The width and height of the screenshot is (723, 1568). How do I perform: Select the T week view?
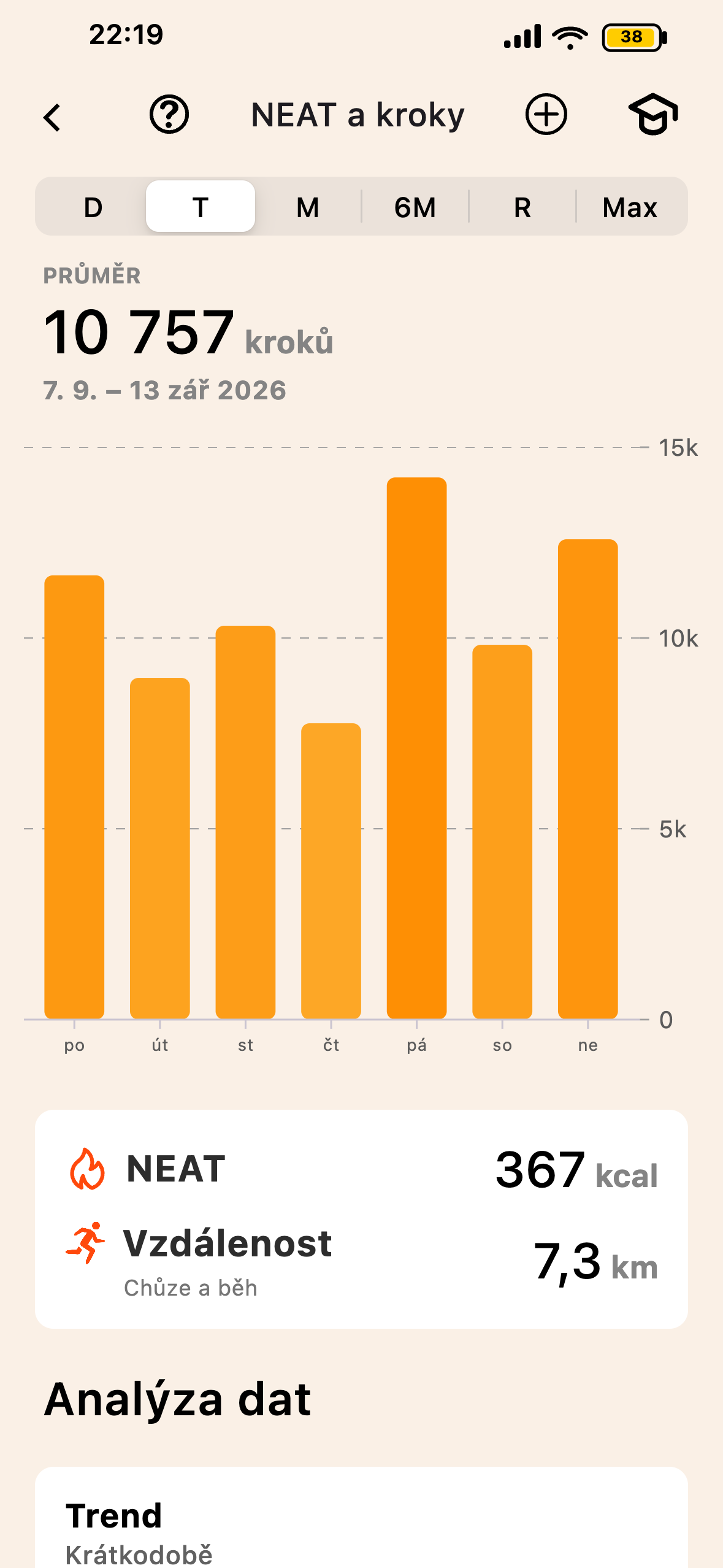tap(201, 207)
